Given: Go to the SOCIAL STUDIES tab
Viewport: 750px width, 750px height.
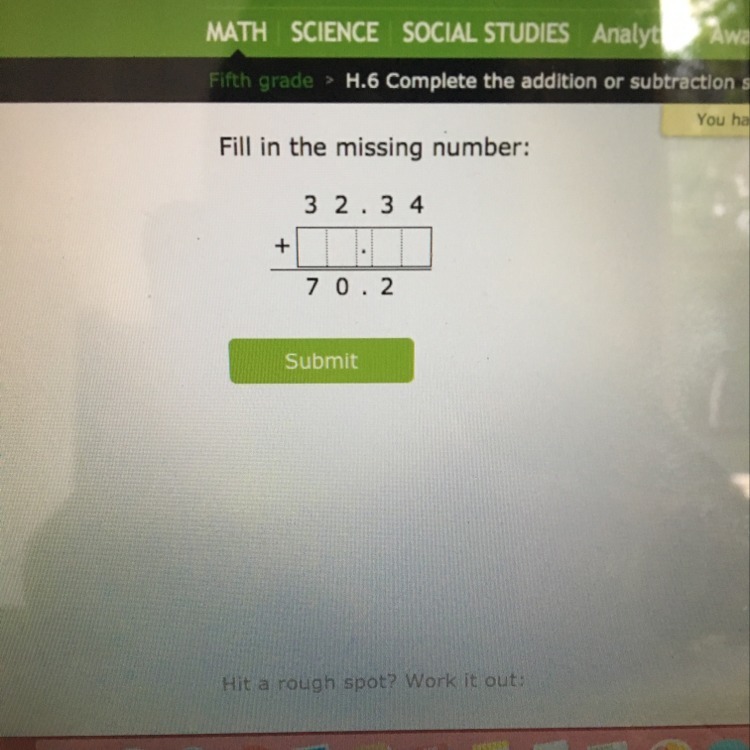Looking at the screenshot, I should (485, 32).
